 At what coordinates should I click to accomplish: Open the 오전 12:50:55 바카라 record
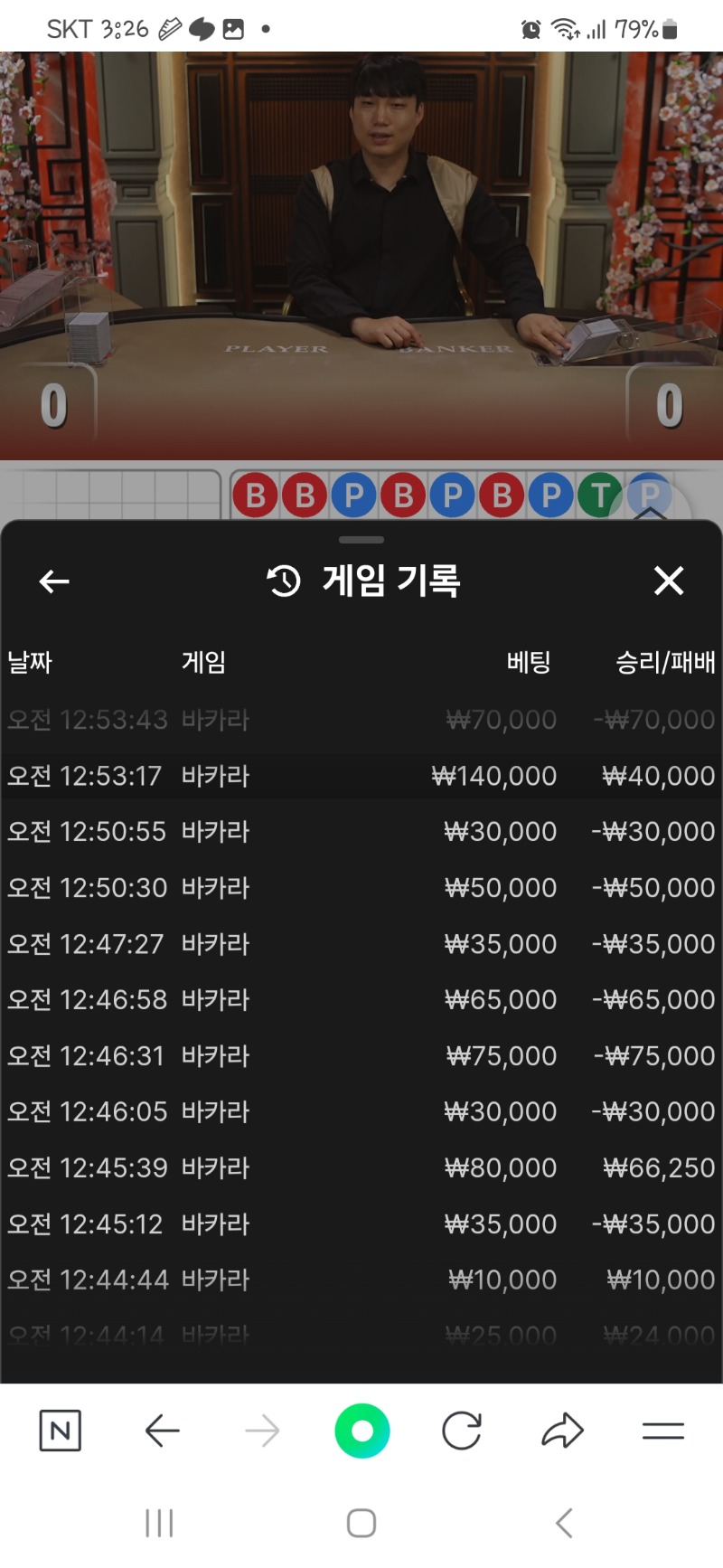361,832
